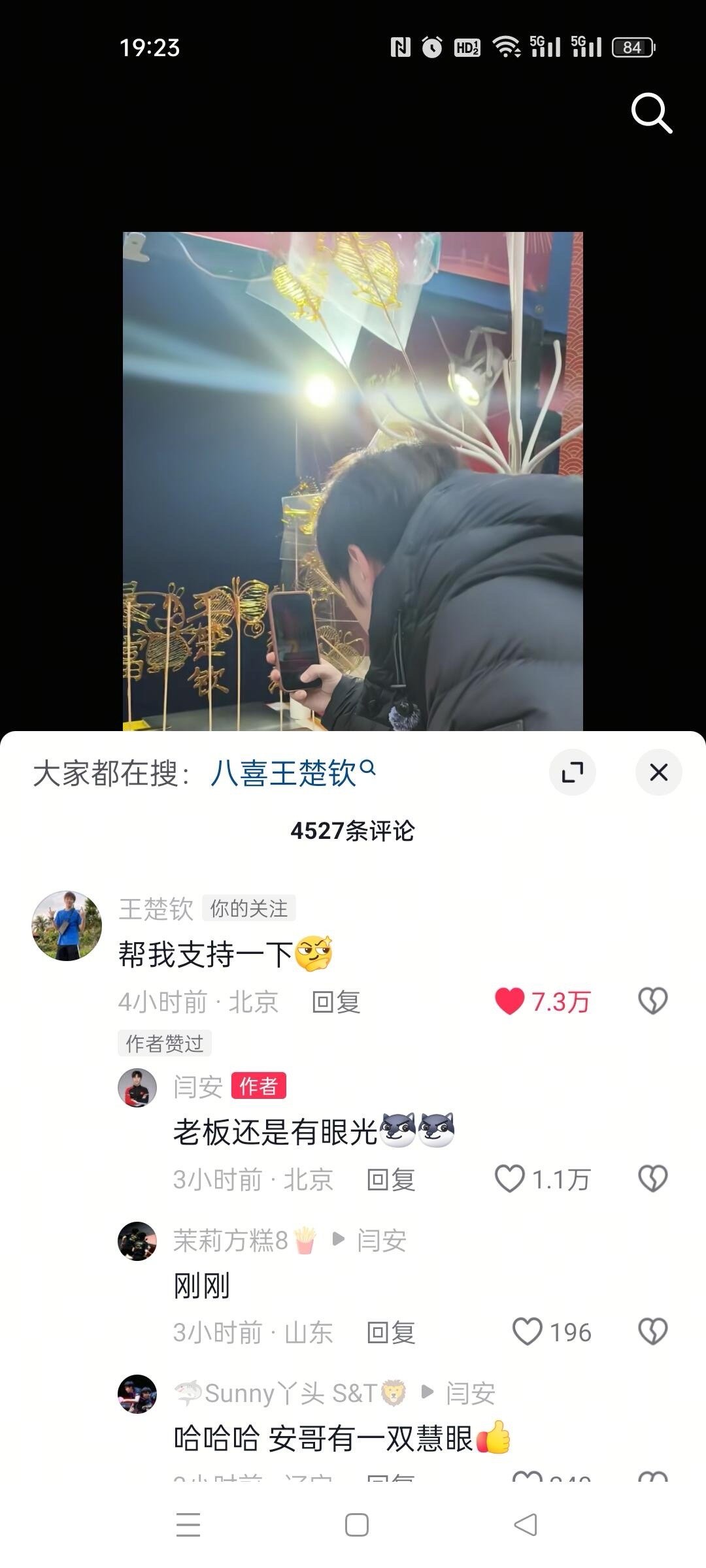This screenshot has height=1568, width=706.
Task: Like 茉莉方糕8's 刚刚 comment heart
Action: pyautogui.click(x=527, y=1331)
